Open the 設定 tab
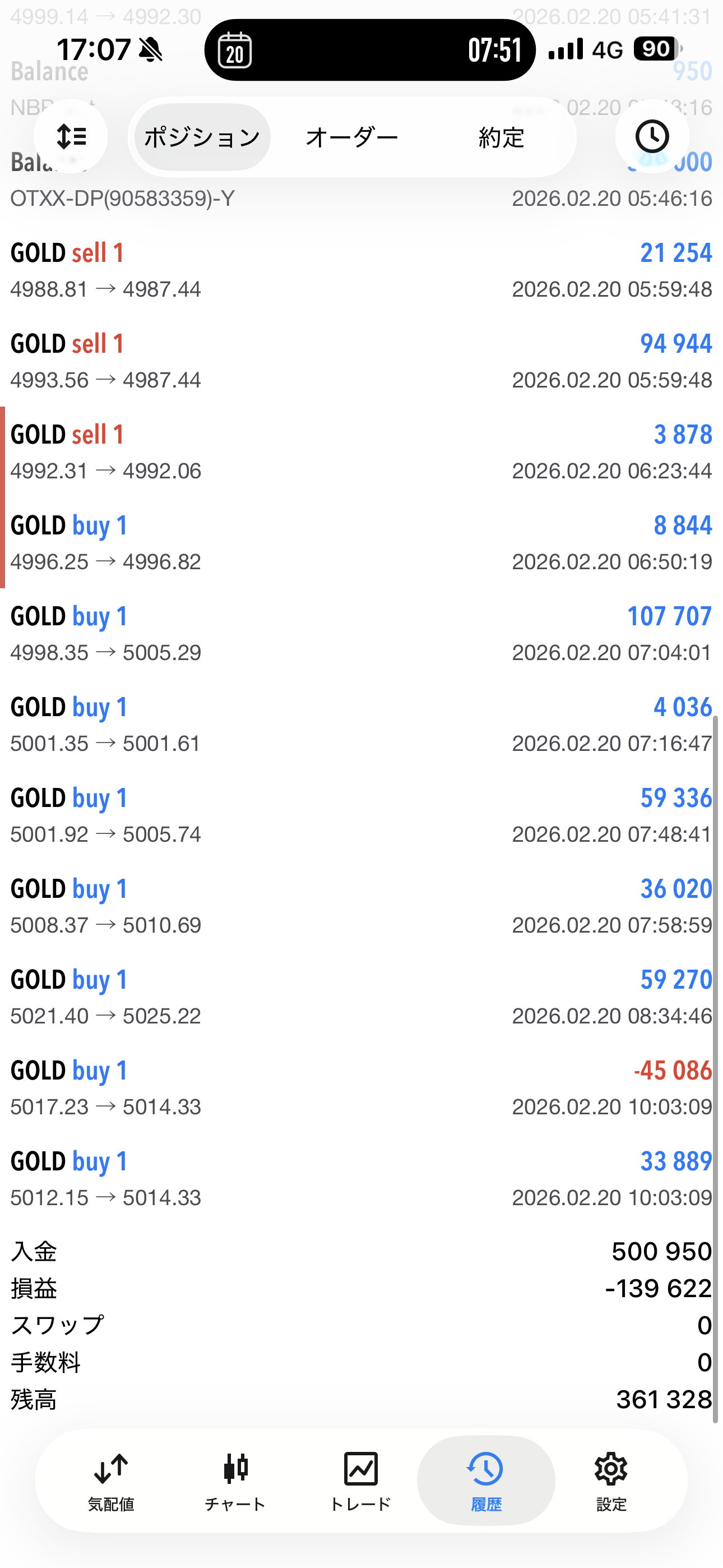 [x=611, y=1481]
